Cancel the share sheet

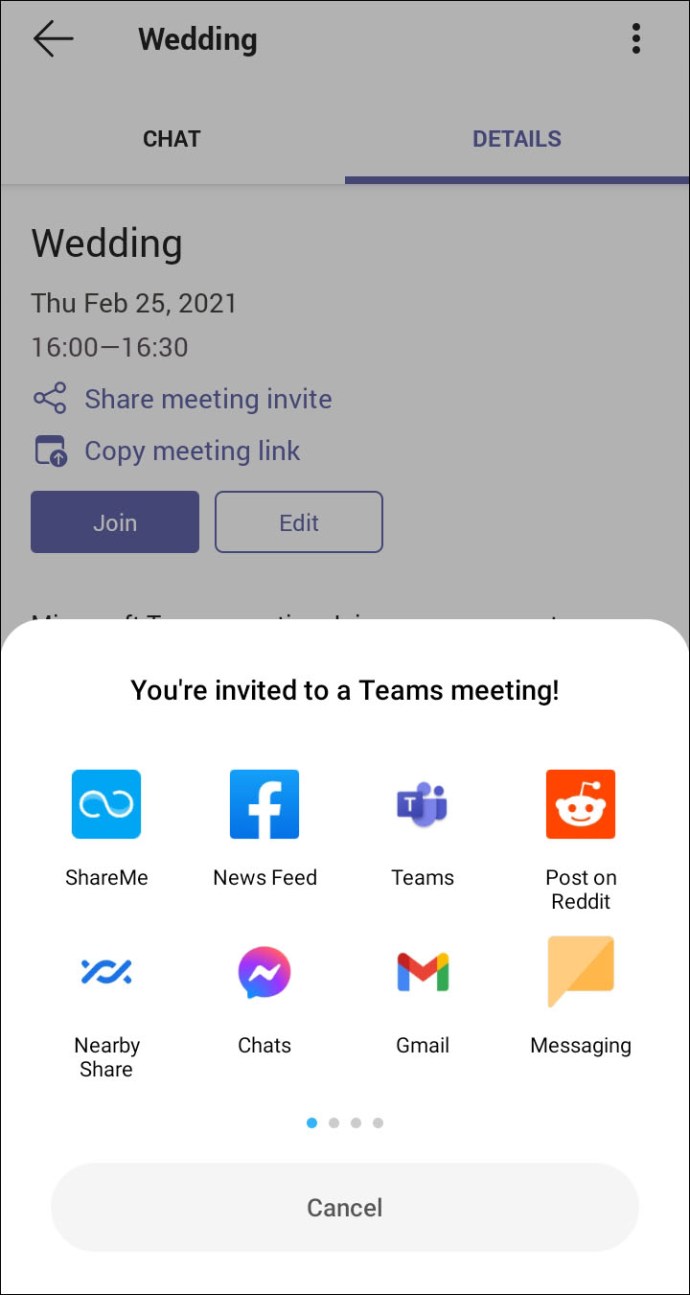(x=345, y=1207)
